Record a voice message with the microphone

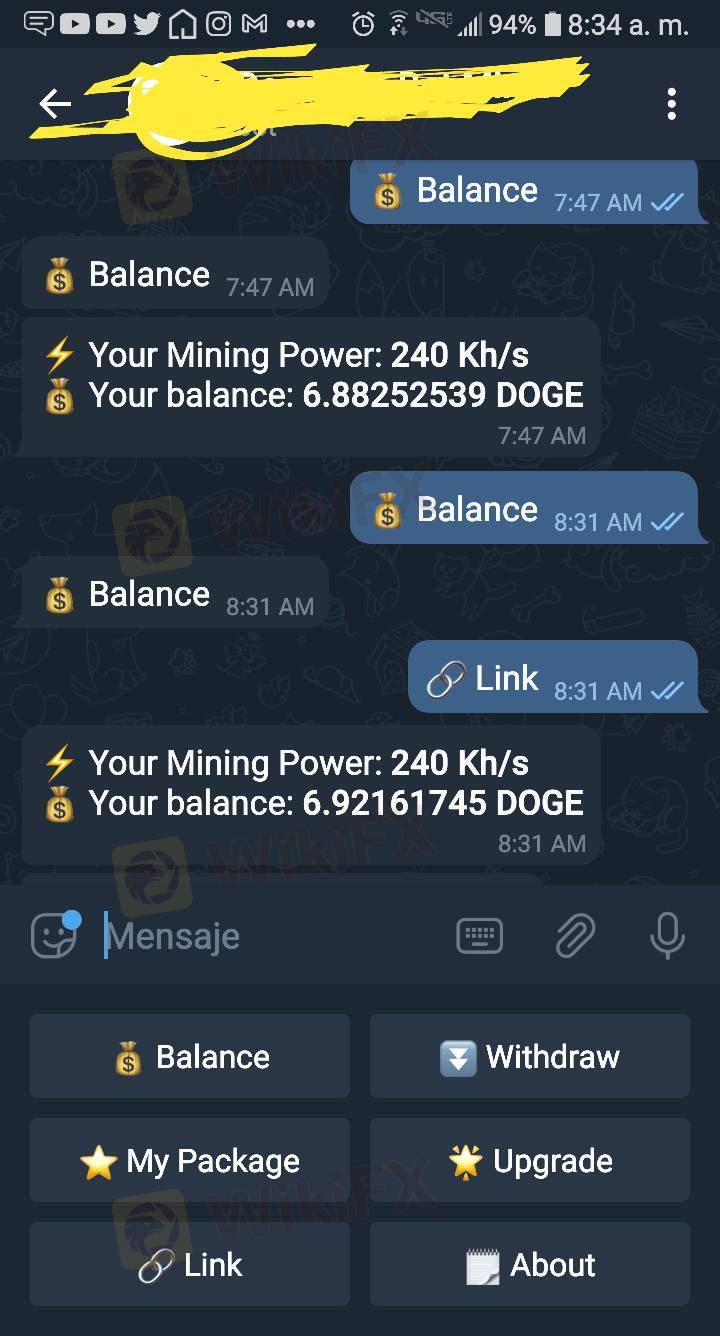point(667,936)
